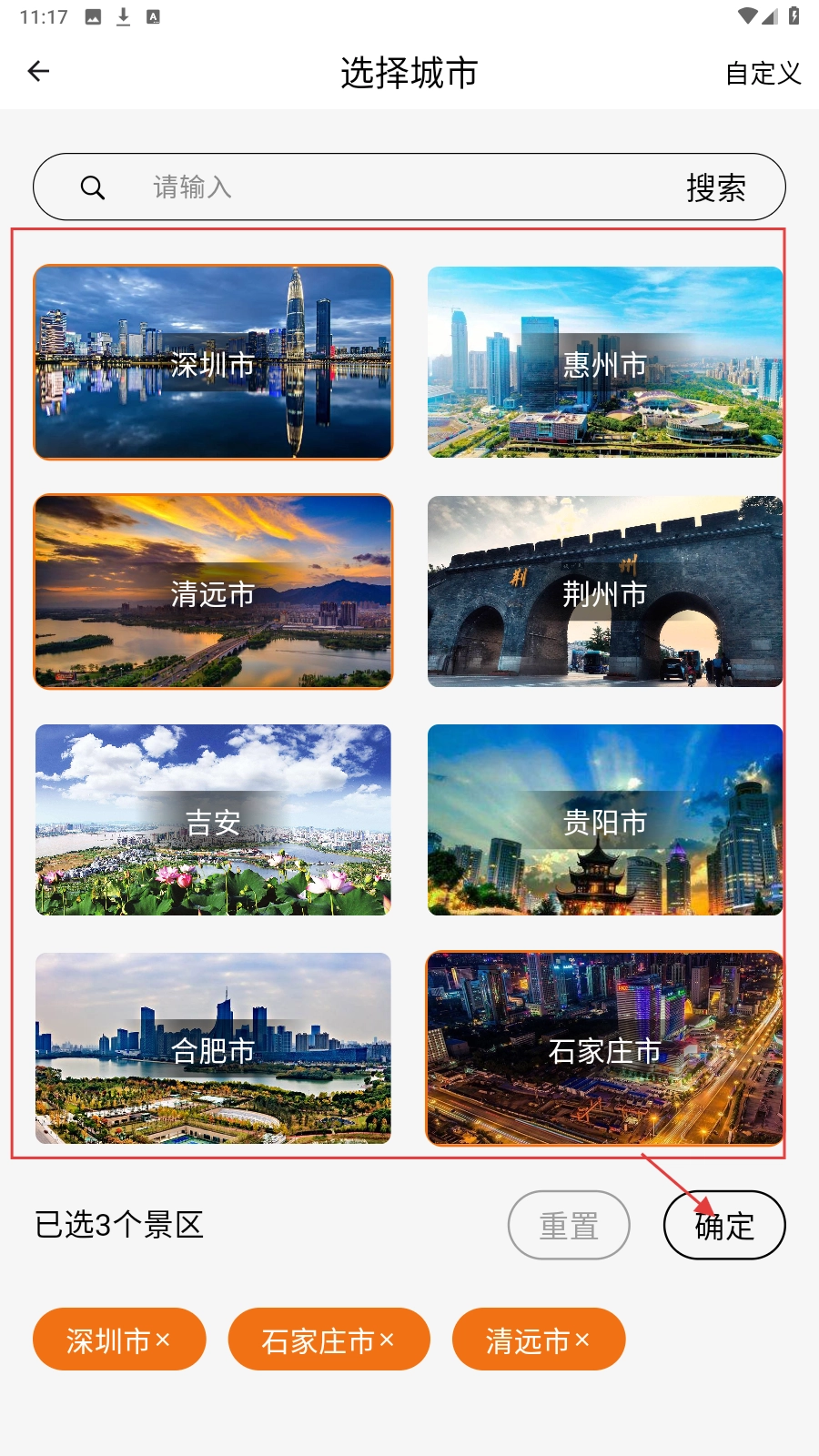The image size is (819, 1456).
Task: Tap the 搜索 button
Action: [x=716, y=188]
